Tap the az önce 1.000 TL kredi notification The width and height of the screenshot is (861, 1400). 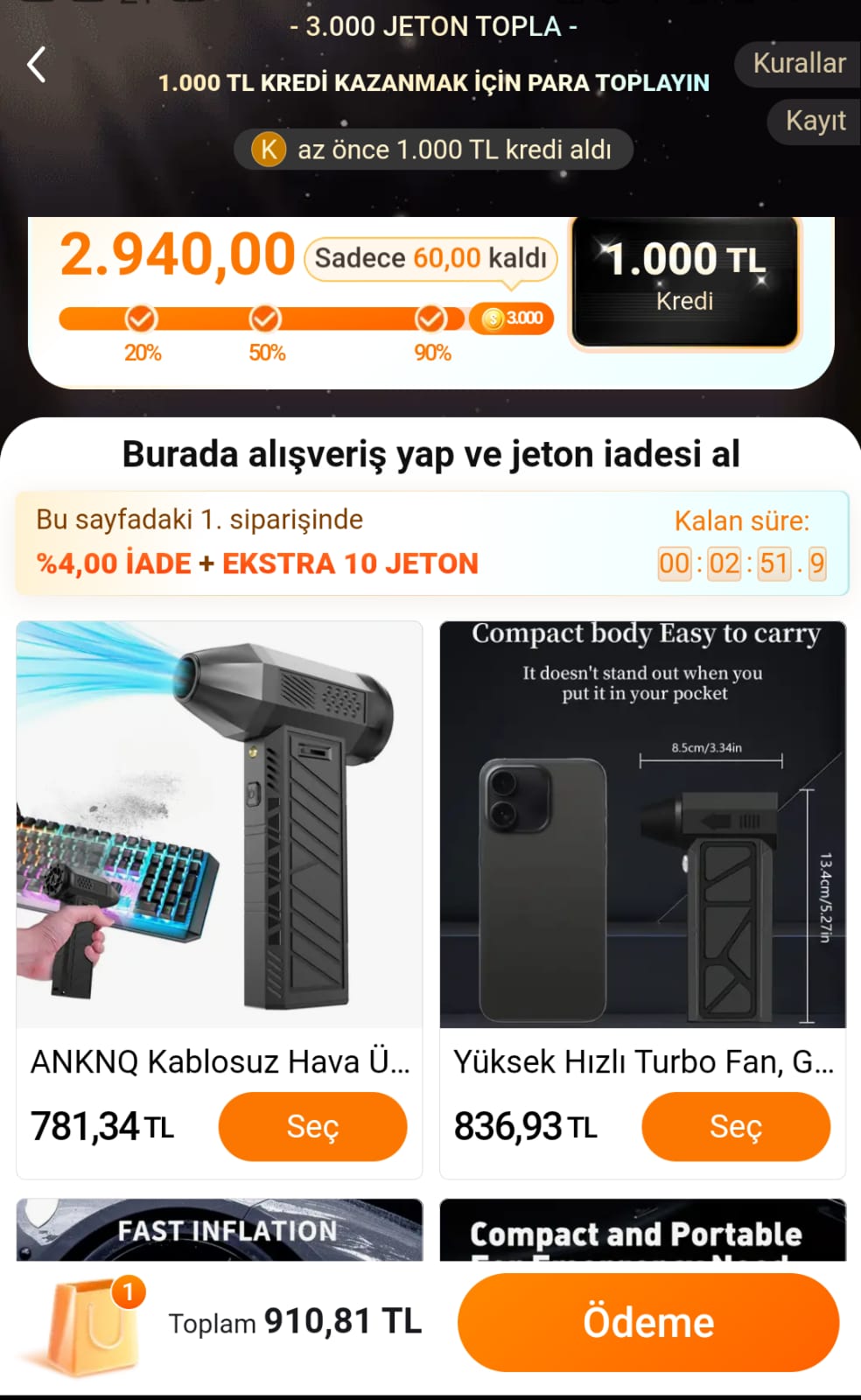(x=435, y=149)
